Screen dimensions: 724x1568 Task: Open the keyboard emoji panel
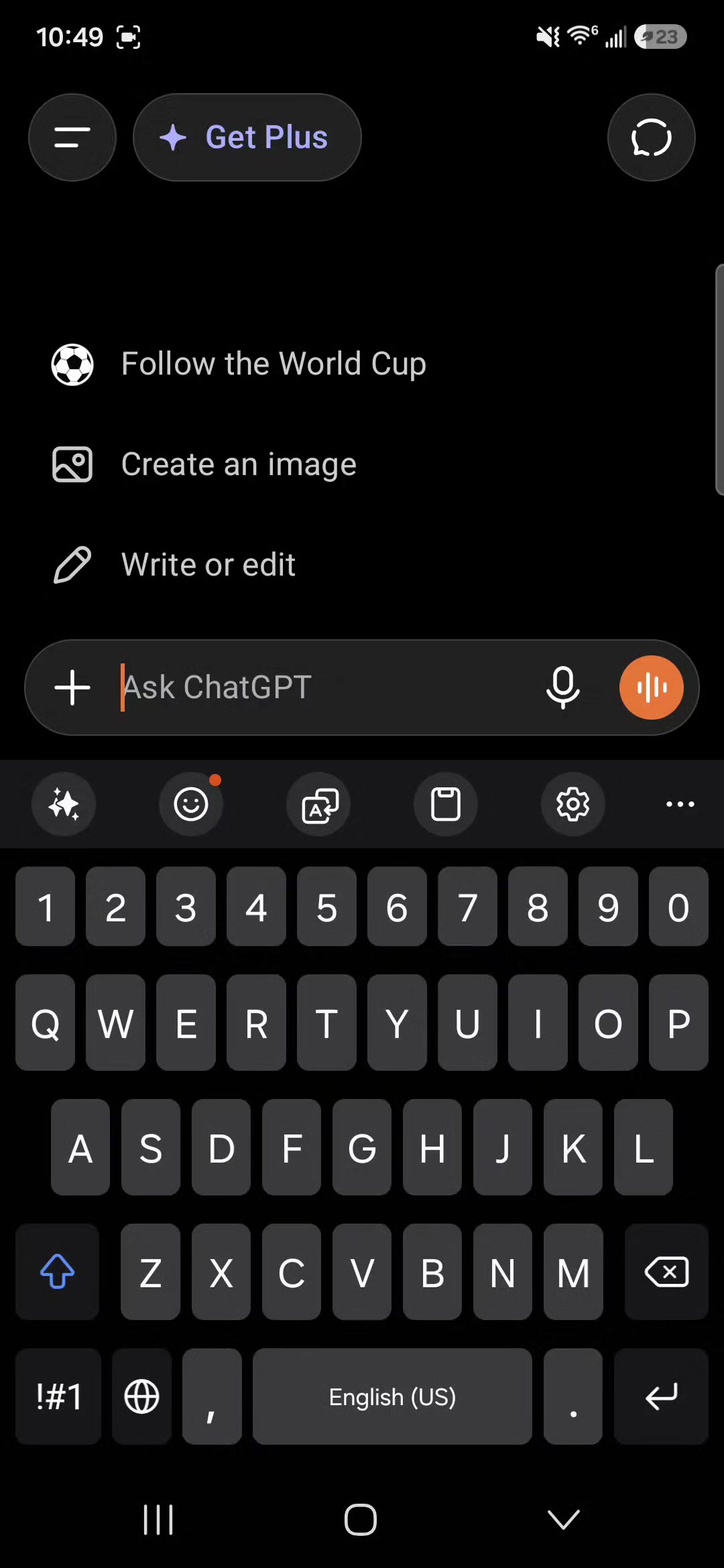click(x=191, y=804)
